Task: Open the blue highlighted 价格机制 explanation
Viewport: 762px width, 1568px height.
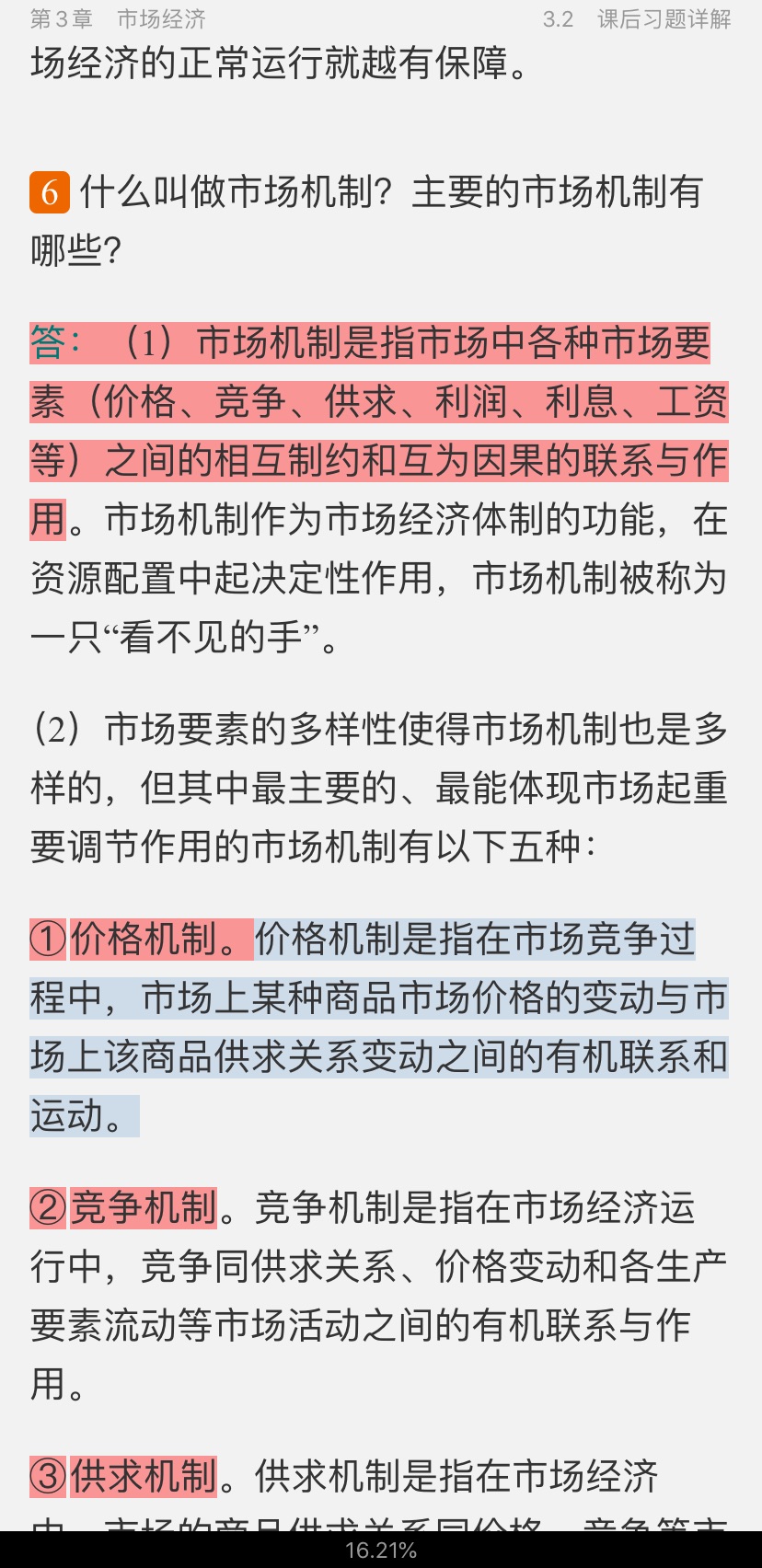Action: click(x=379, y=1026)
